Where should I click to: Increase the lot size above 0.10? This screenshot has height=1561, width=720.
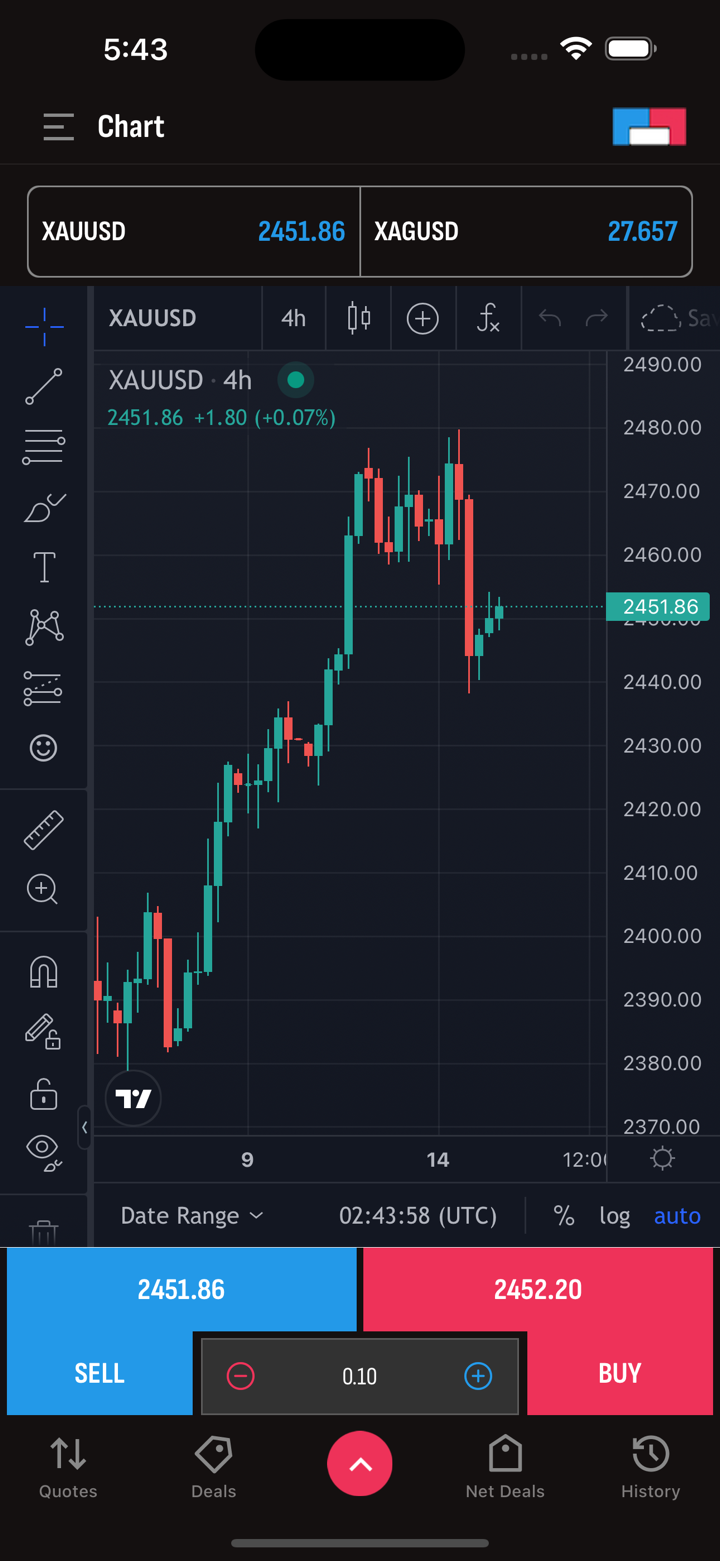click(478, 1377)
